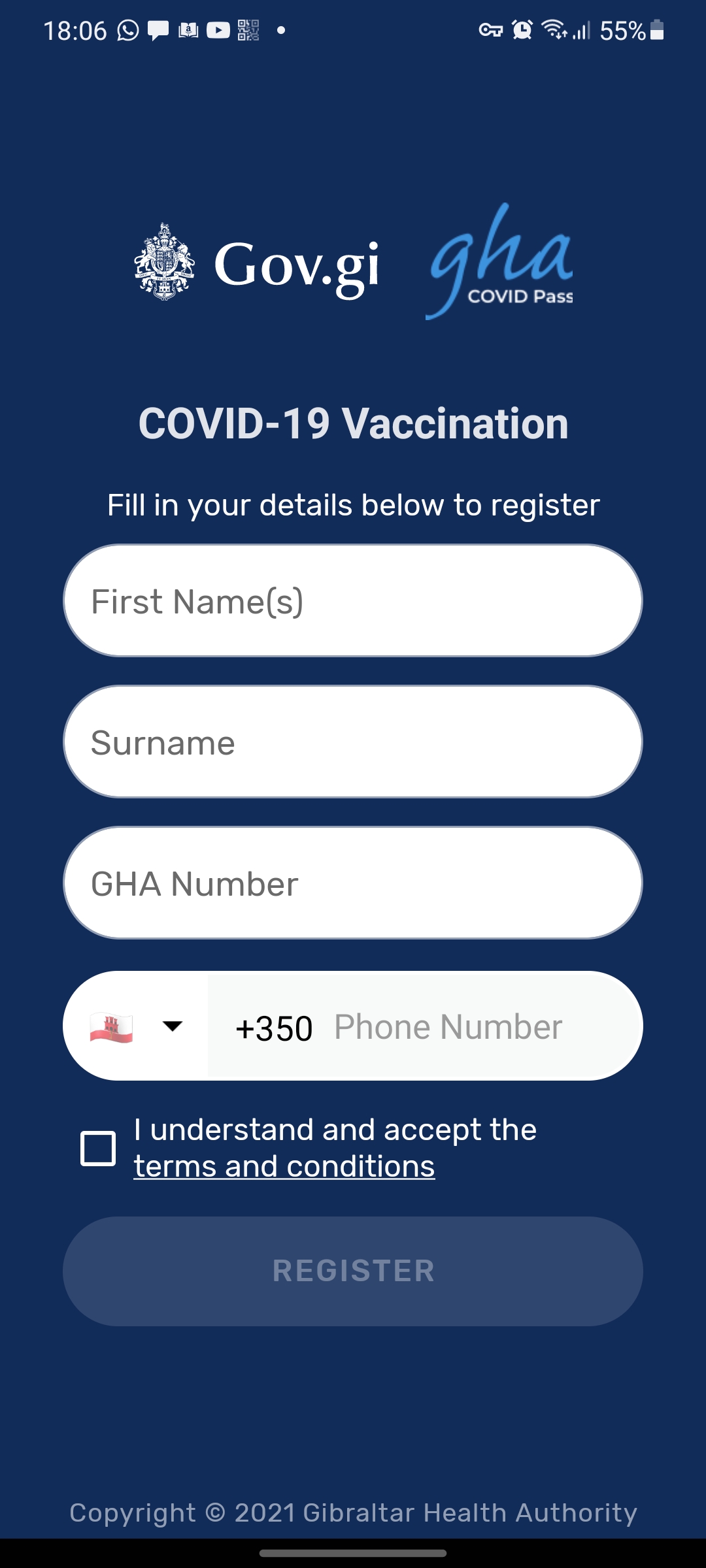This screenshot has width=706, height=1568.
Task: Check the accept terms checkbox
Action: click(x=98, y=1149)
